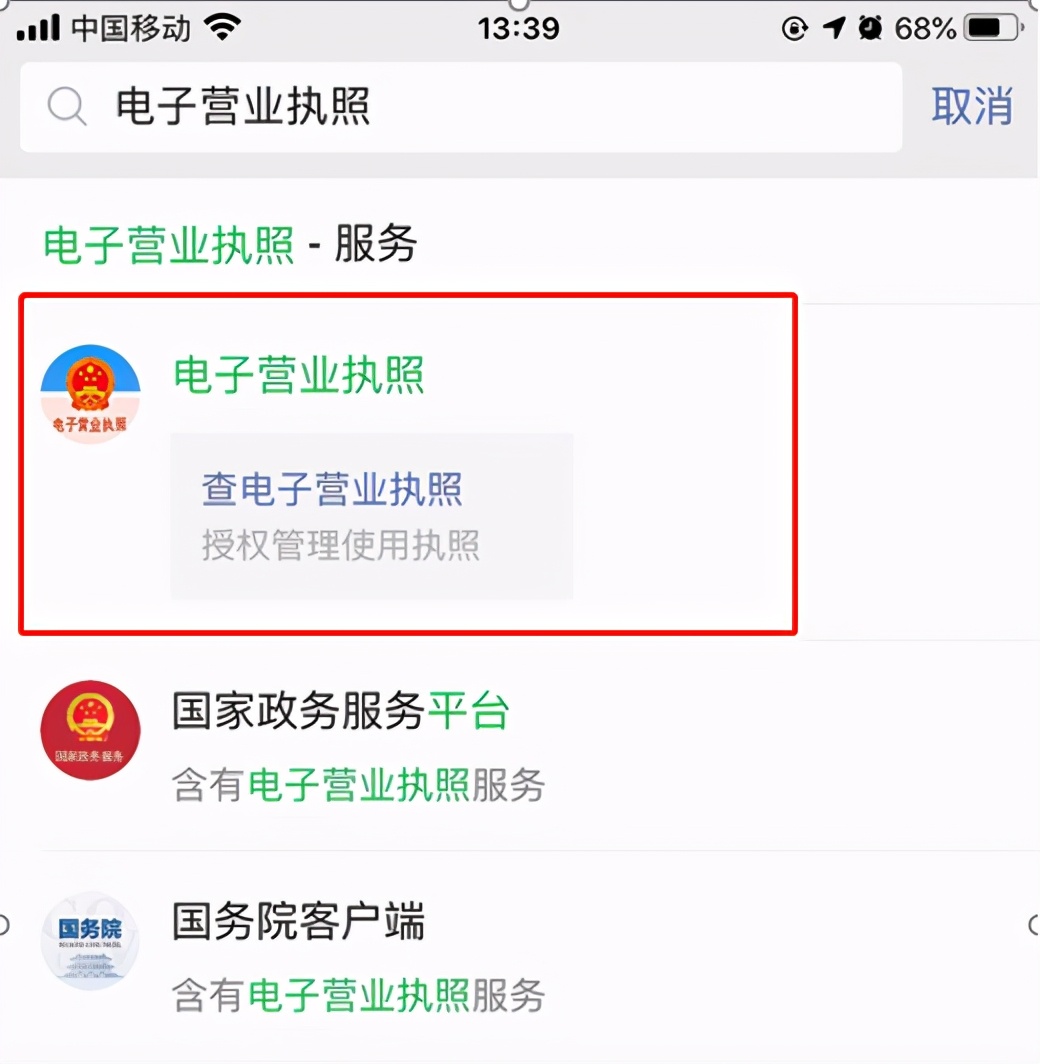Image resolution: width=1040 pixels, height=1064 pixels.
Task: Tap the red 国家政务服务平台 emblem icon
Action: (90, 728)
